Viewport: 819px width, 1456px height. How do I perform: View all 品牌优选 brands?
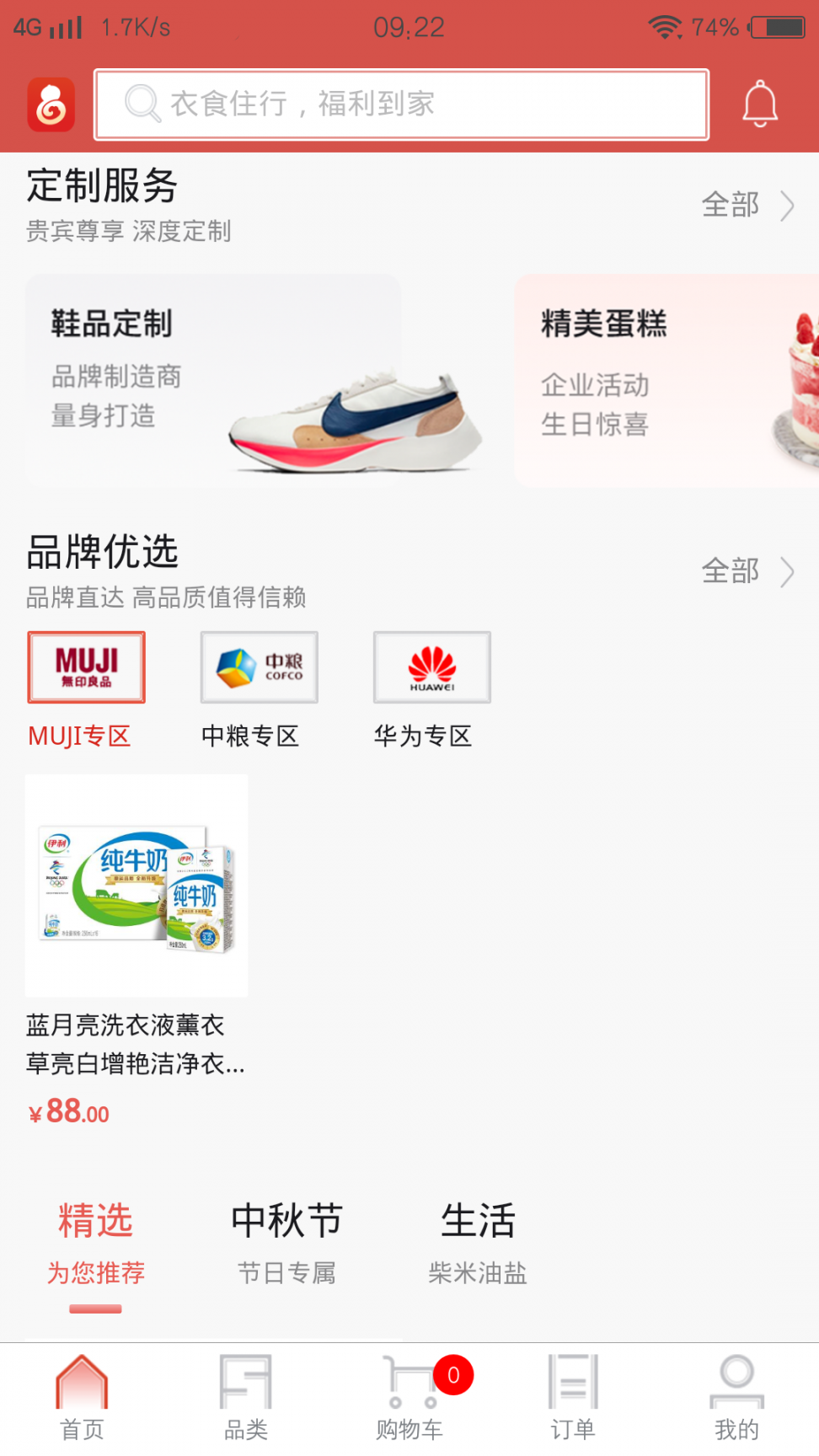pos(747,571)
